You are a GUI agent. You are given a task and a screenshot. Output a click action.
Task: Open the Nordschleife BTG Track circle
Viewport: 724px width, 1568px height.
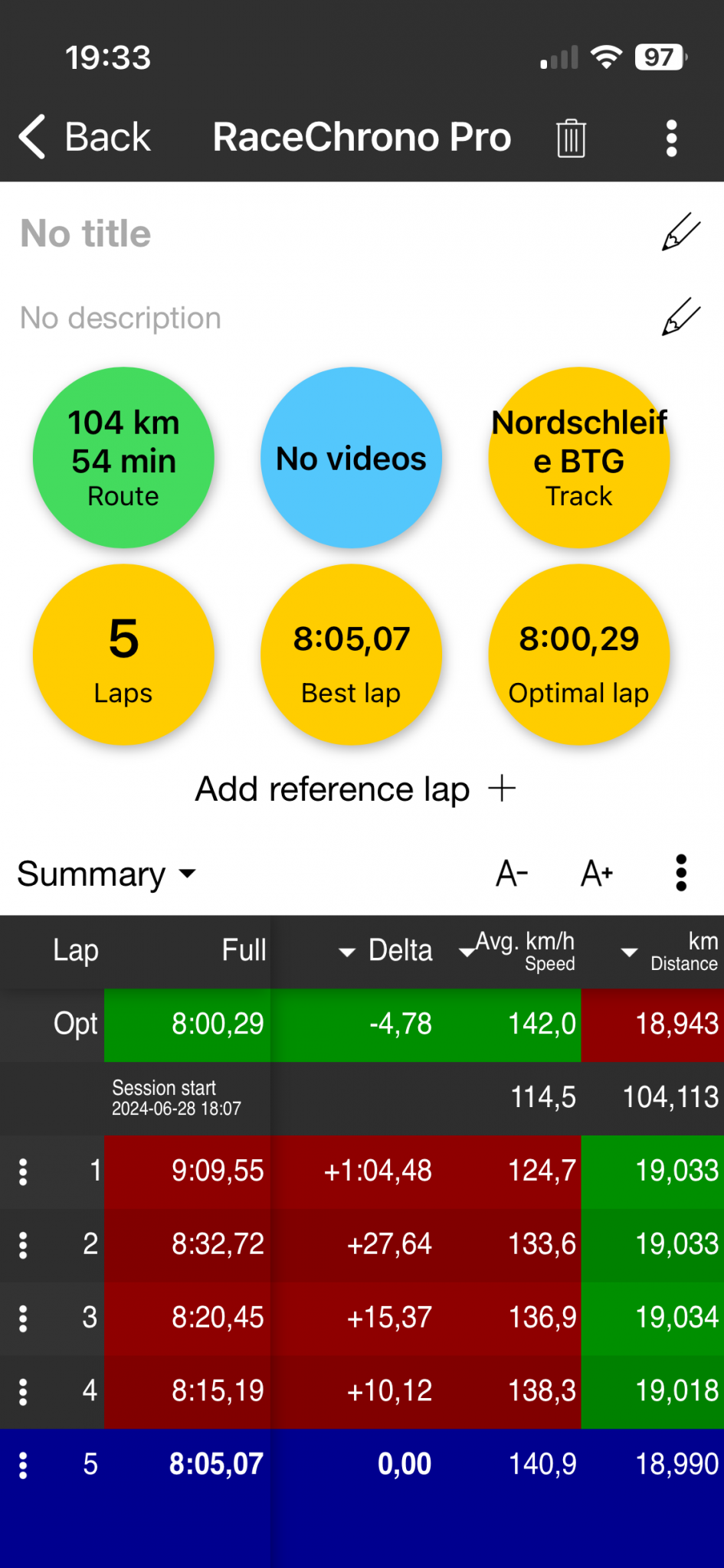(x=579, y=458)
